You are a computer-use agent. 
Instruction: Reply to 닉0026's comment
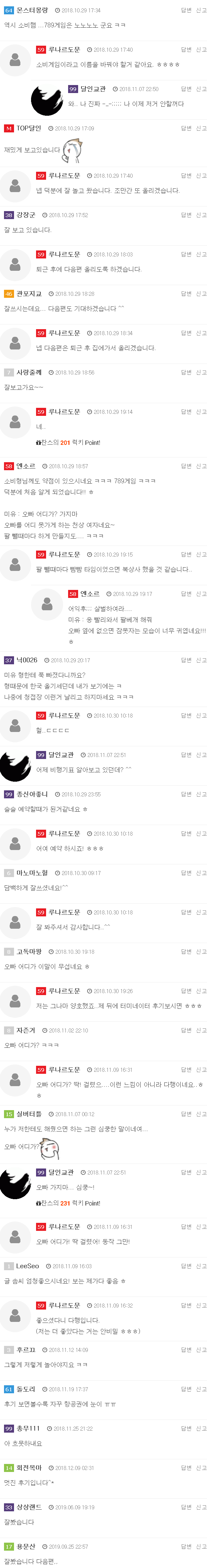[x=186, y=660]
